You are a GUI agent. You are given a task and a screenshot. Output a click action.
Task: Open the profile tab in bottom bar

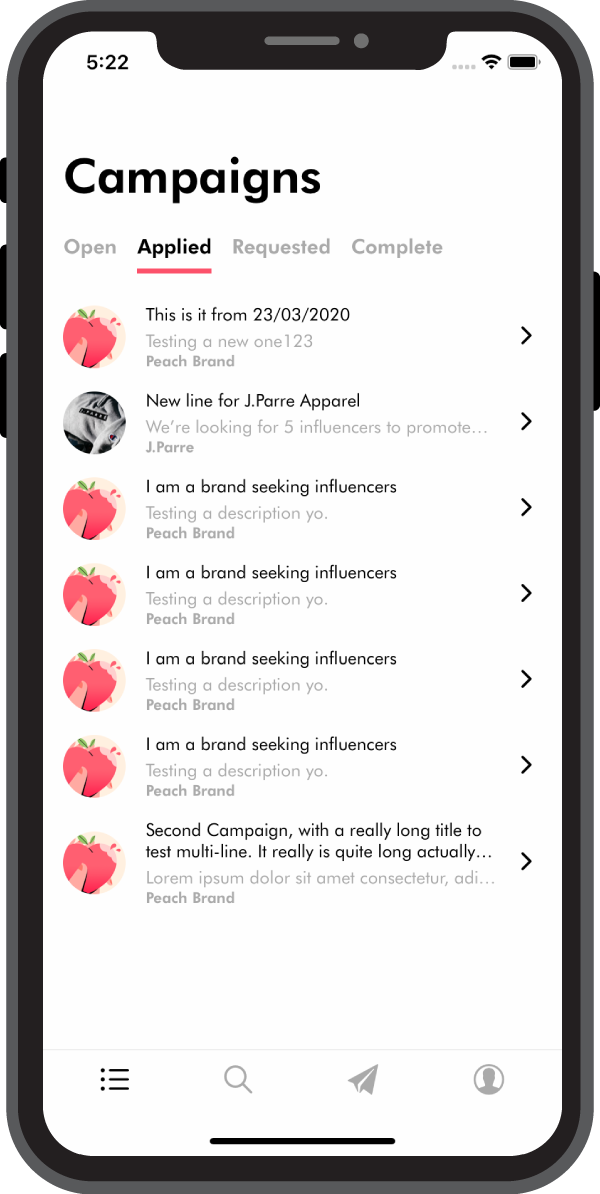pyautogui.click(x=488, y=1080)
